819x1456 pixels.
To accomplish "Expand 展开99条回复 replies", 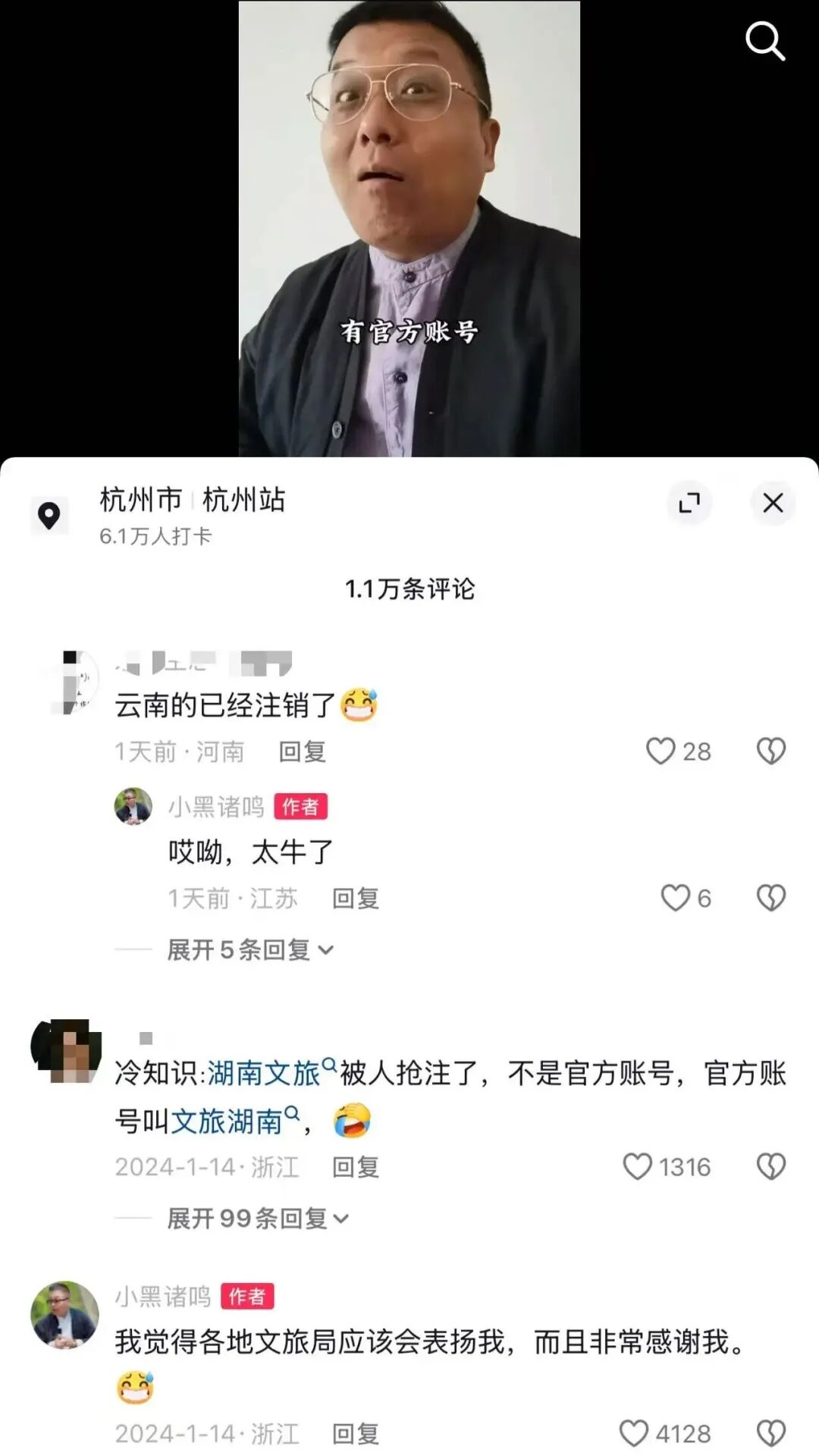I will point(258,1219).
